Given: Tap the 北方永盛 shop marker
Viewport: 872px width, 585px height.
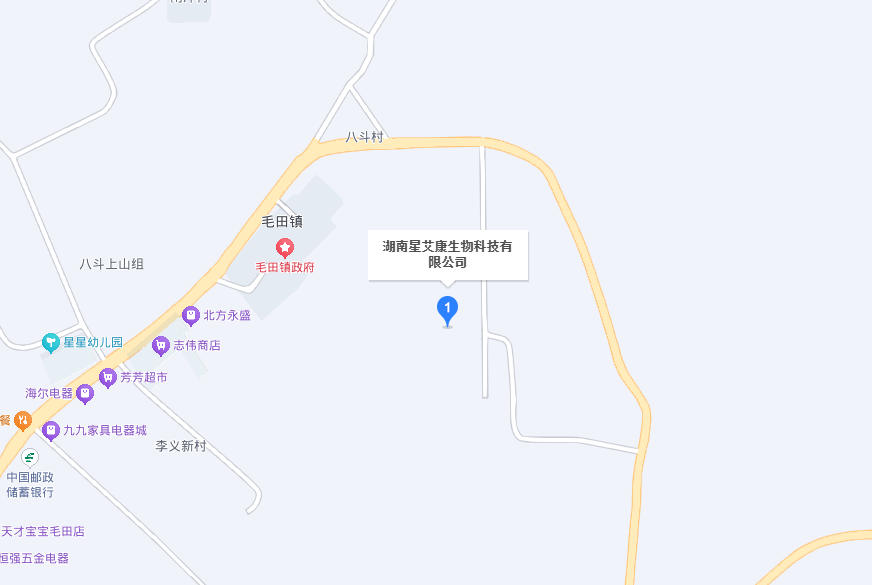Looking at the screenshot, I should click(x=190, y=315).
